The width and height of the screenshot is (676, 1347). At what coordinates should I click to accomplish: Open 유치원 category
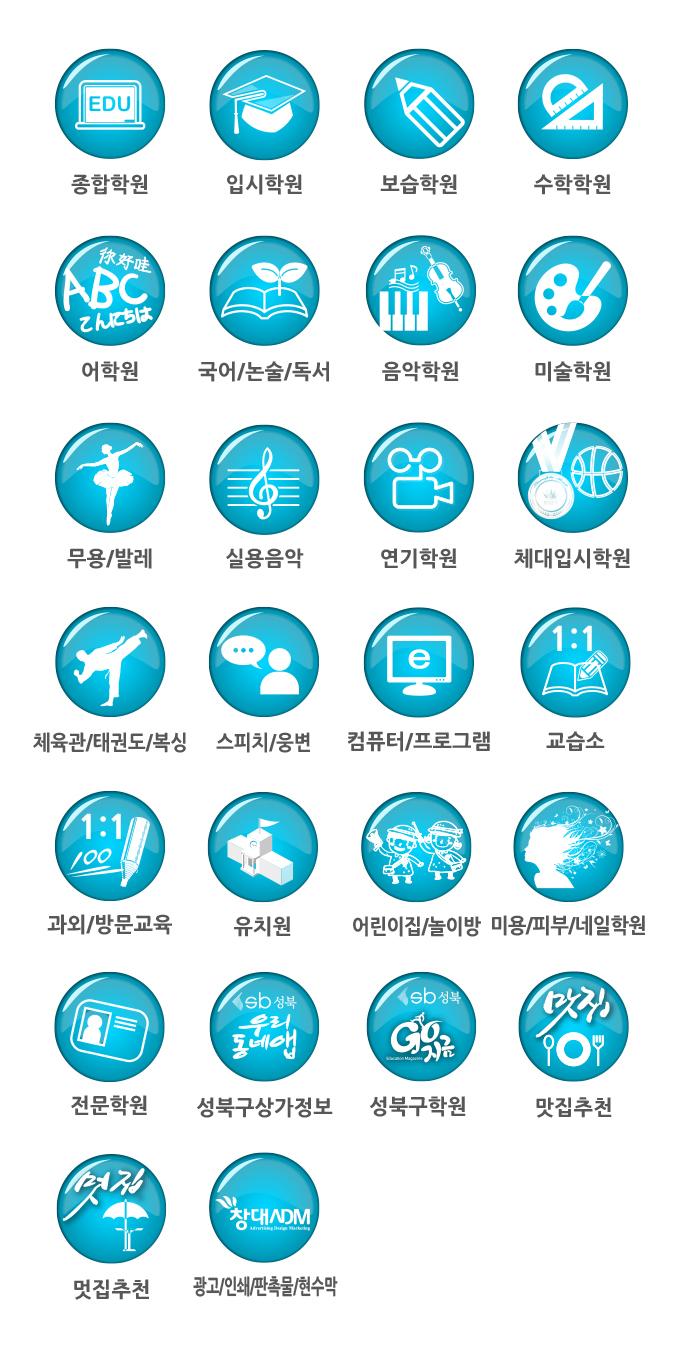(x=262, y=846)
